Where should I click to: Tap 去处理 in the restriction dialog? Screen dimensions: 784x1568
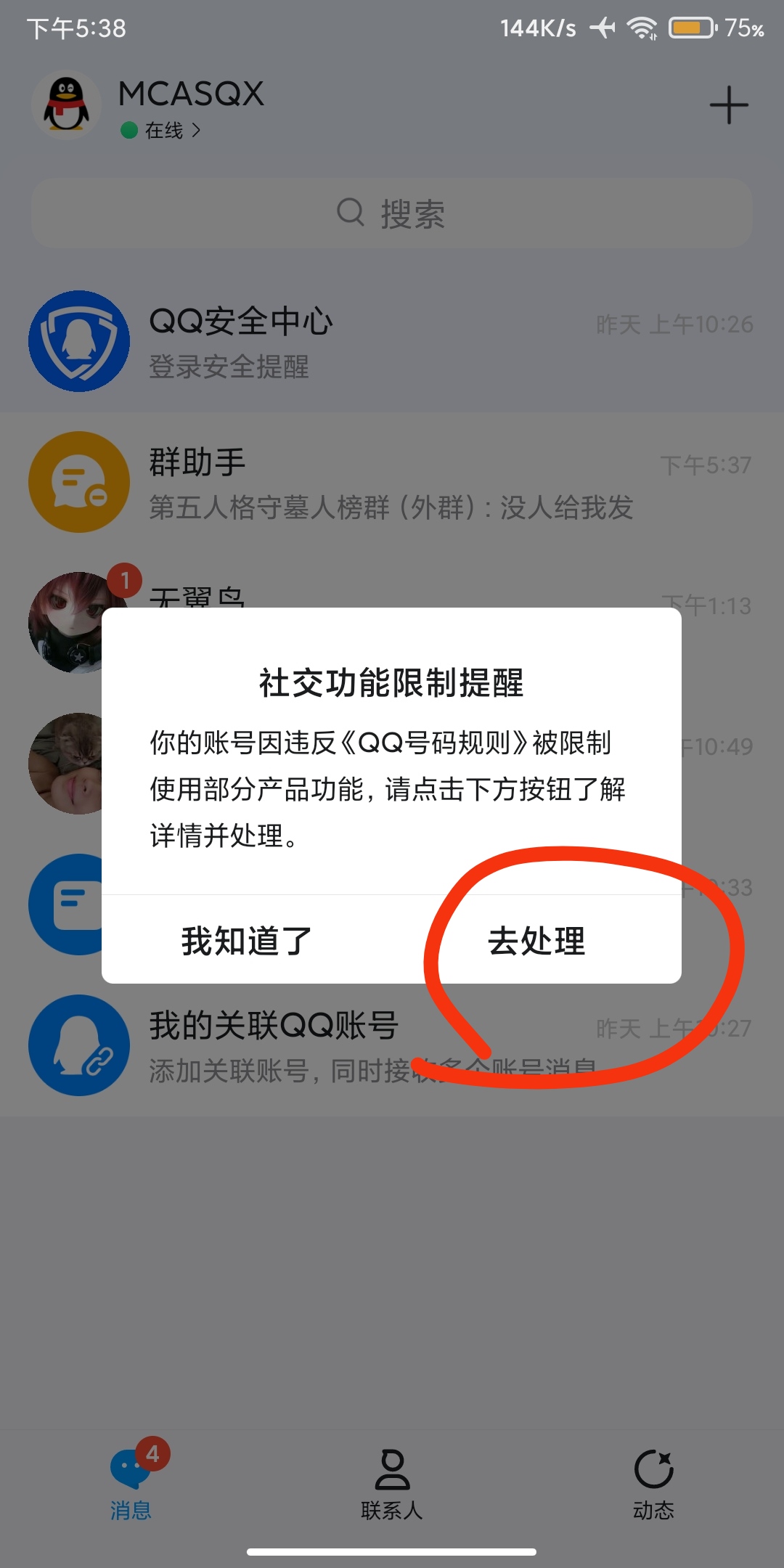click(536, 941)
